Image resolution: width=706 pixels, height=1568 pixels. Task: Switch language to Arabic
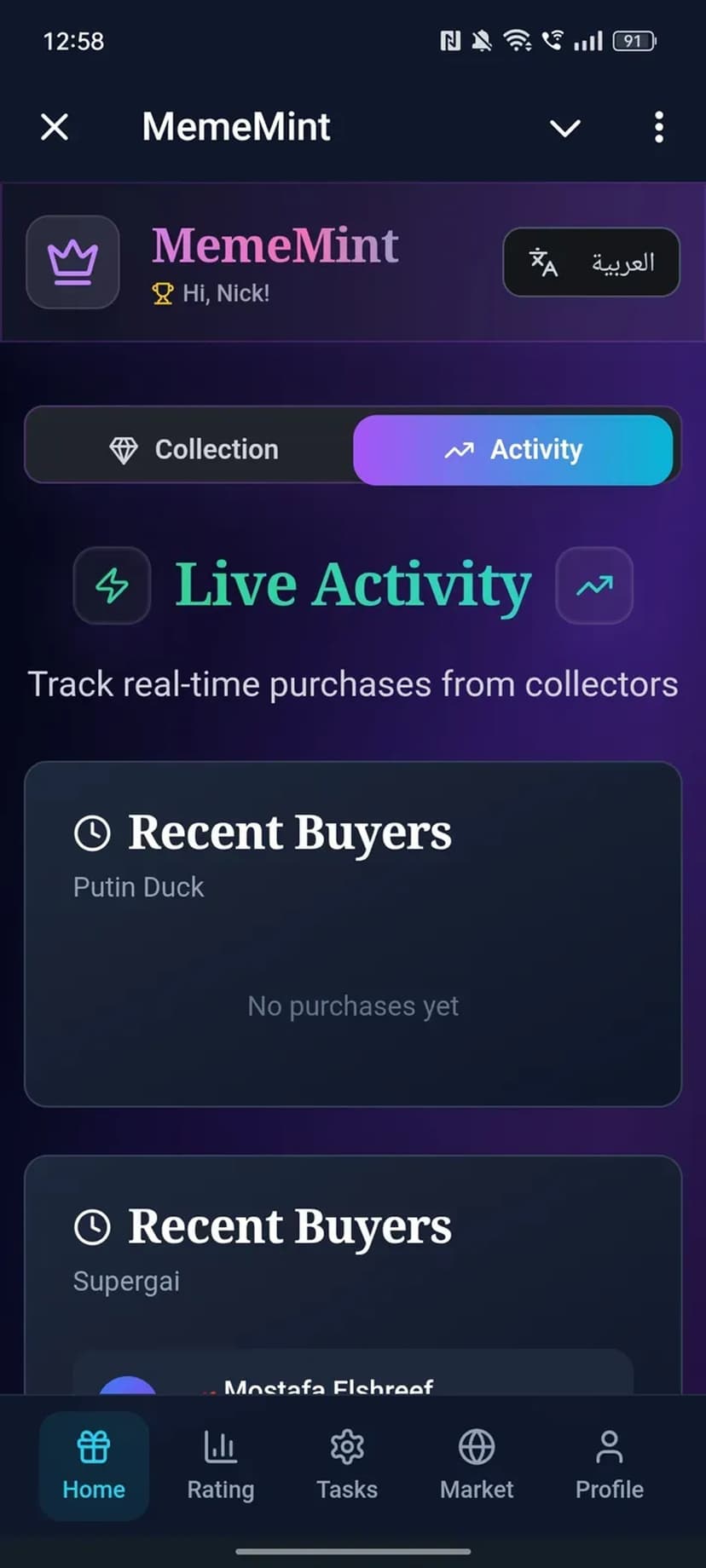tap(591, 262)
